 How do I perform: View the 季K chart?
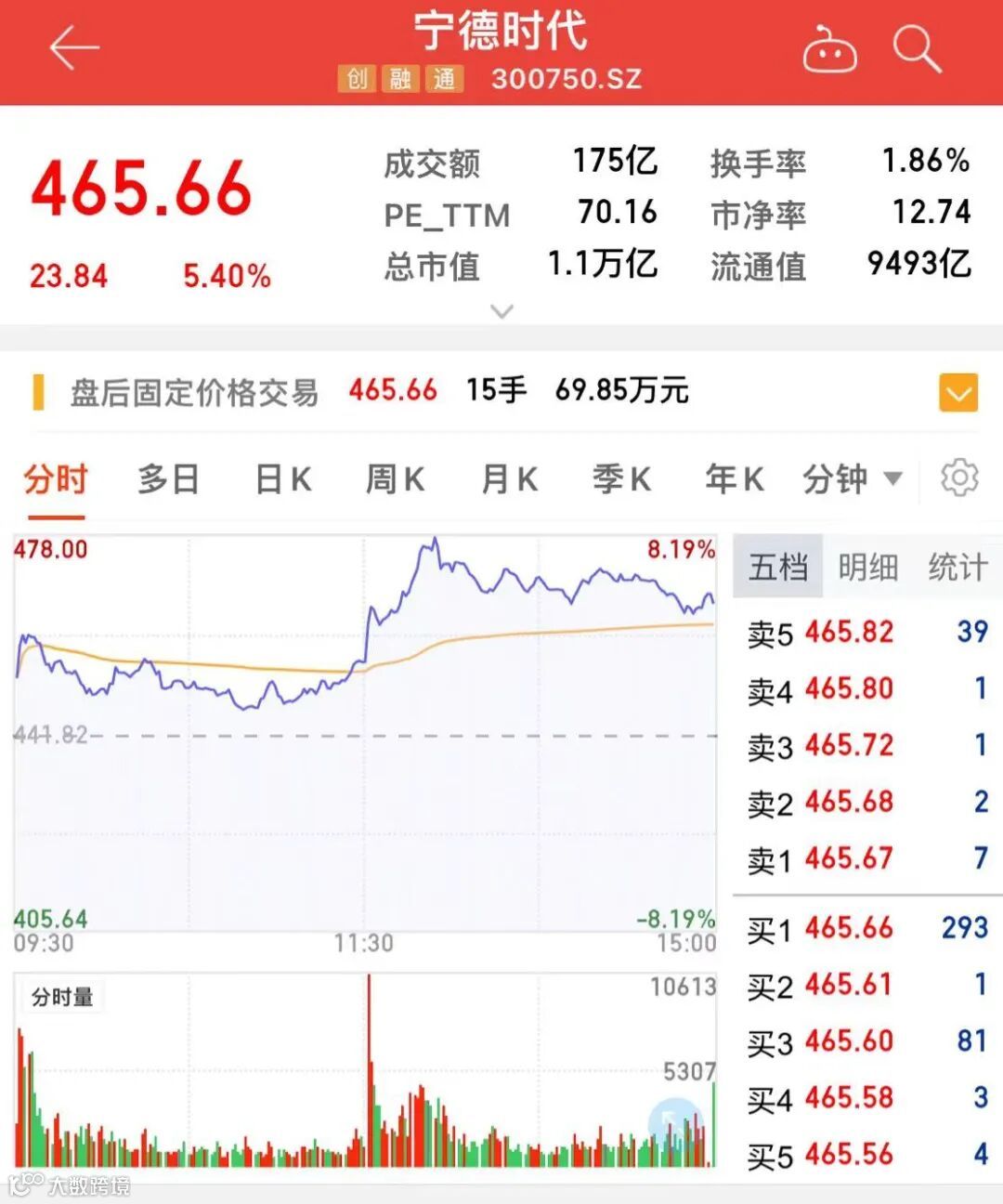(x=622, y=479)
